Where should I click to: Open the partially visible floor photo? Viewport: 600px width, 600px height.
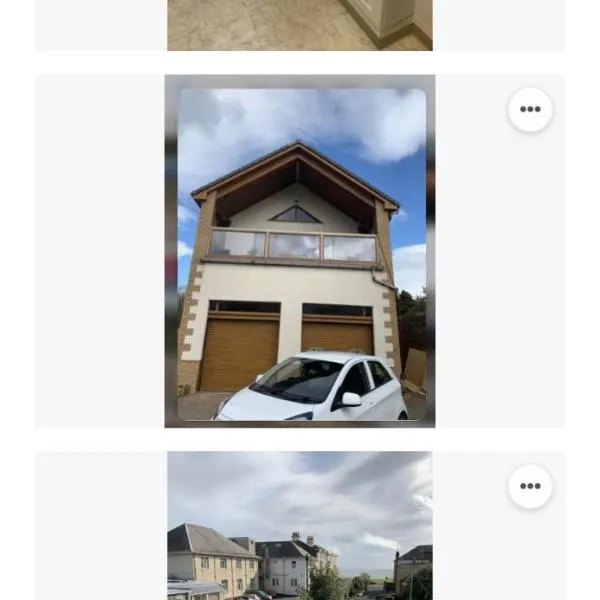[x=300, y=25]
